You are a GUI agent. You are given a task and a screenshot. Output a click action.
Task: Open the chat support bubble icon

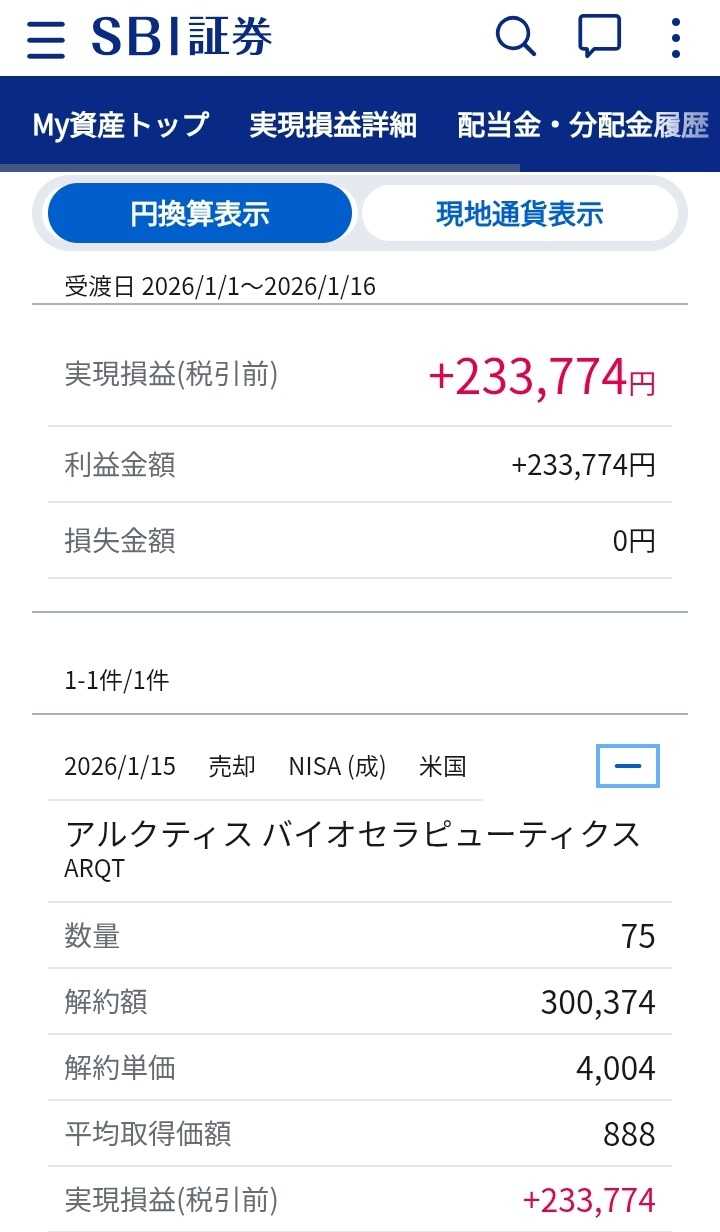point(600,38)
